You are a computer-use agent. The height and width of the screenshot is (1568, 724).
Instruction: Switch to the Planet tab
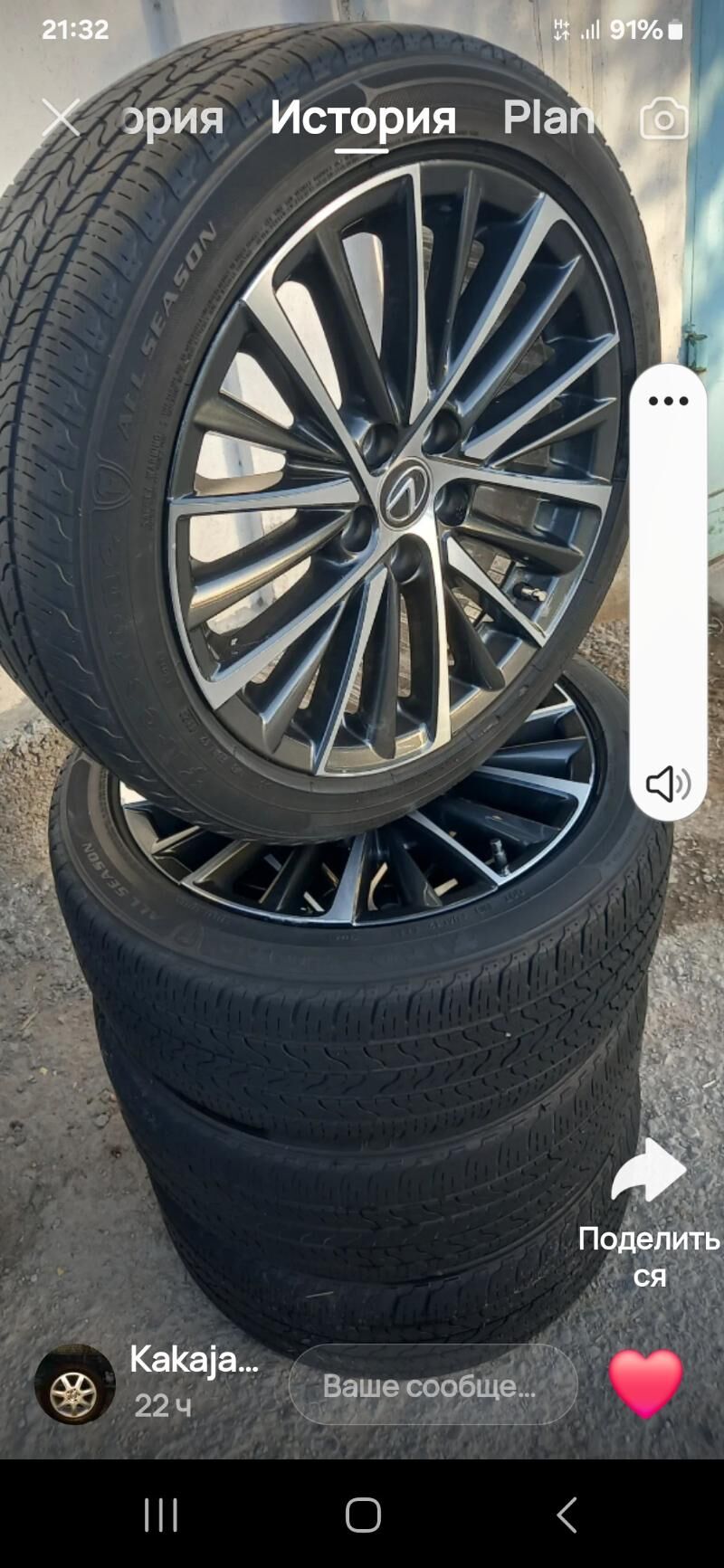[x=548, y=118]
